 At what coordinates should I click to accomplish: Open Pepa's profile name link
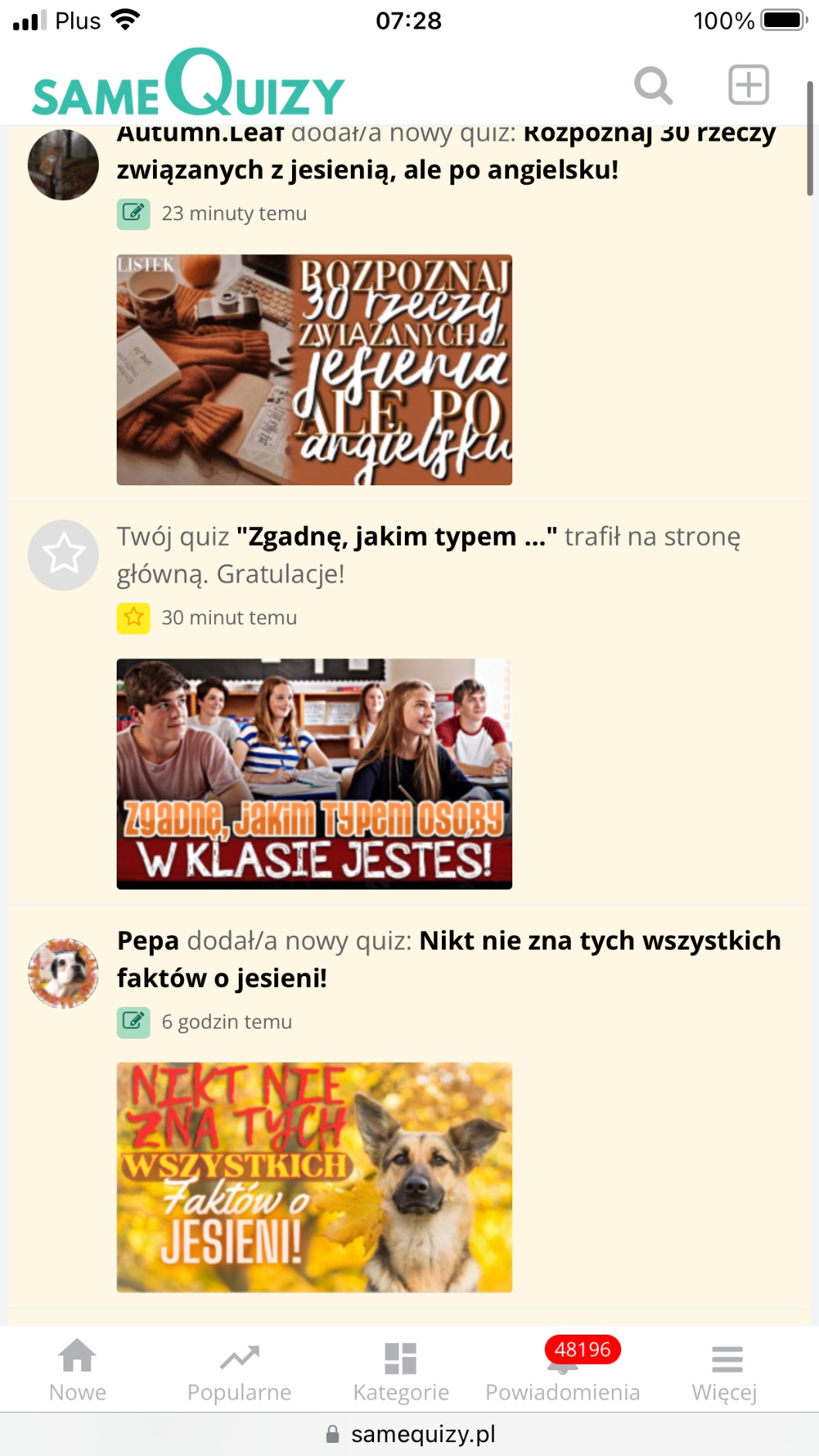(x=148, y=941)
